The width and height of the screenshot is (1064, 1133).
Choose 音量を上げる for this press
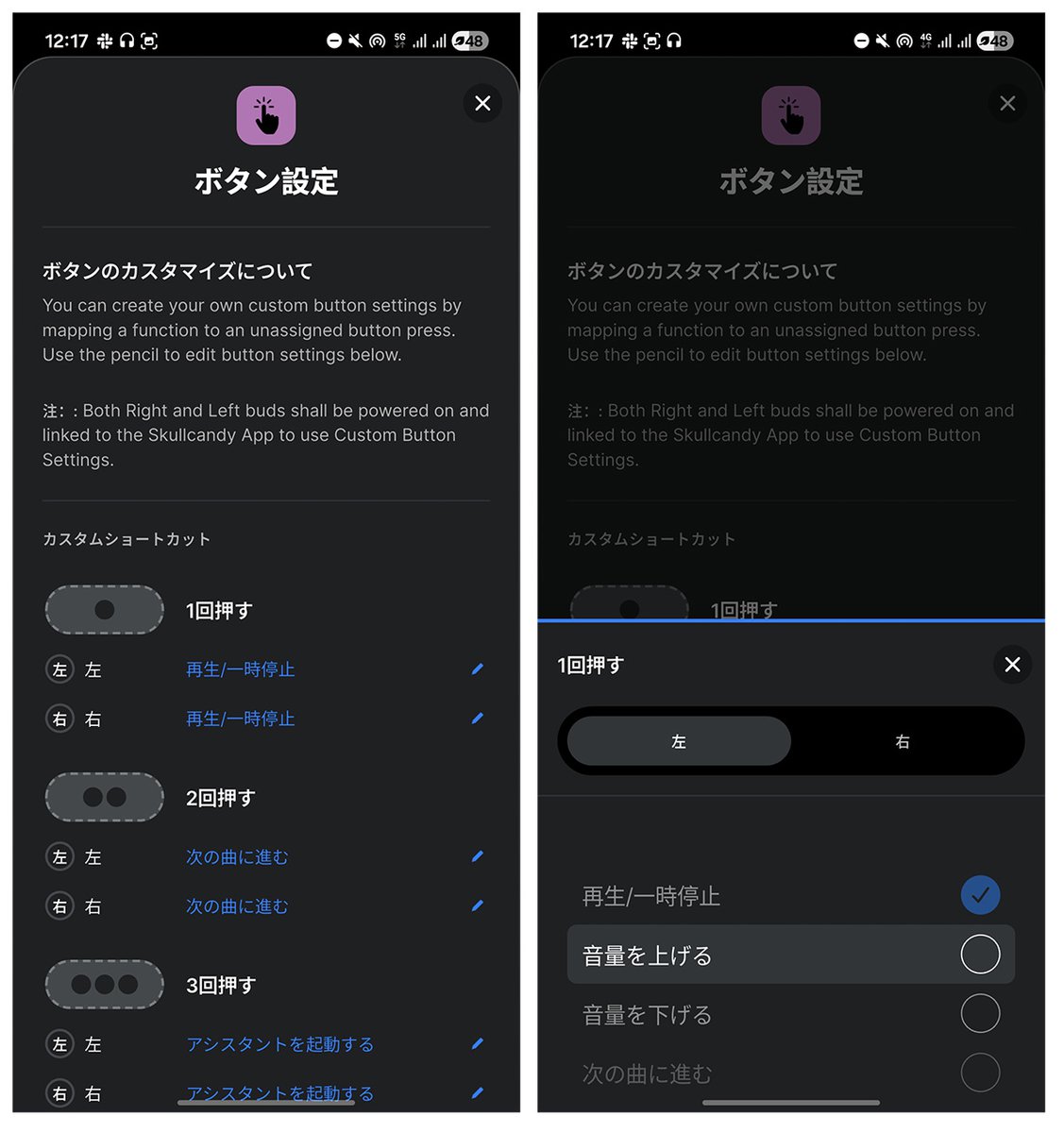pos(980,955)
